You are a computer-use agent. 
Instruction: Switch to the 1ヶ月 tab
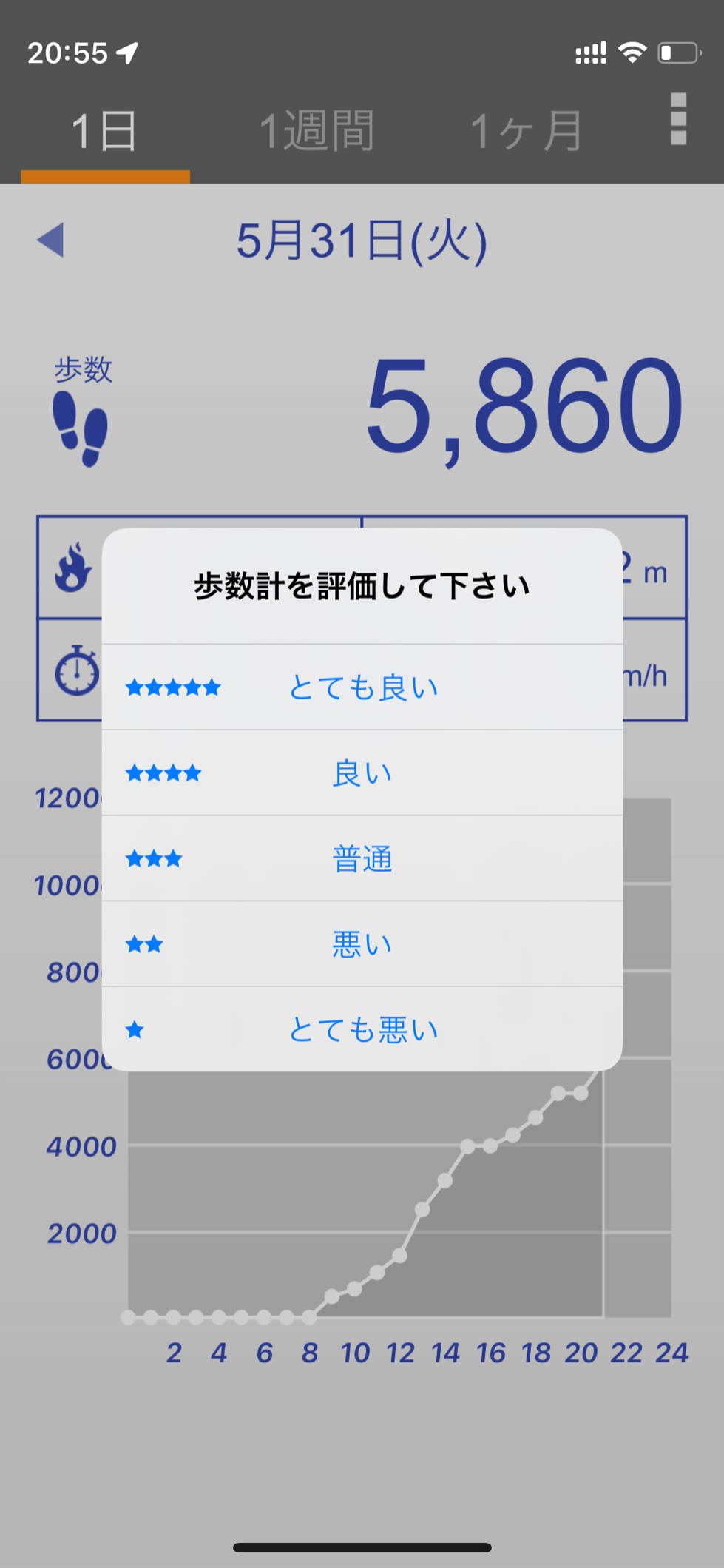pos(526,132)
